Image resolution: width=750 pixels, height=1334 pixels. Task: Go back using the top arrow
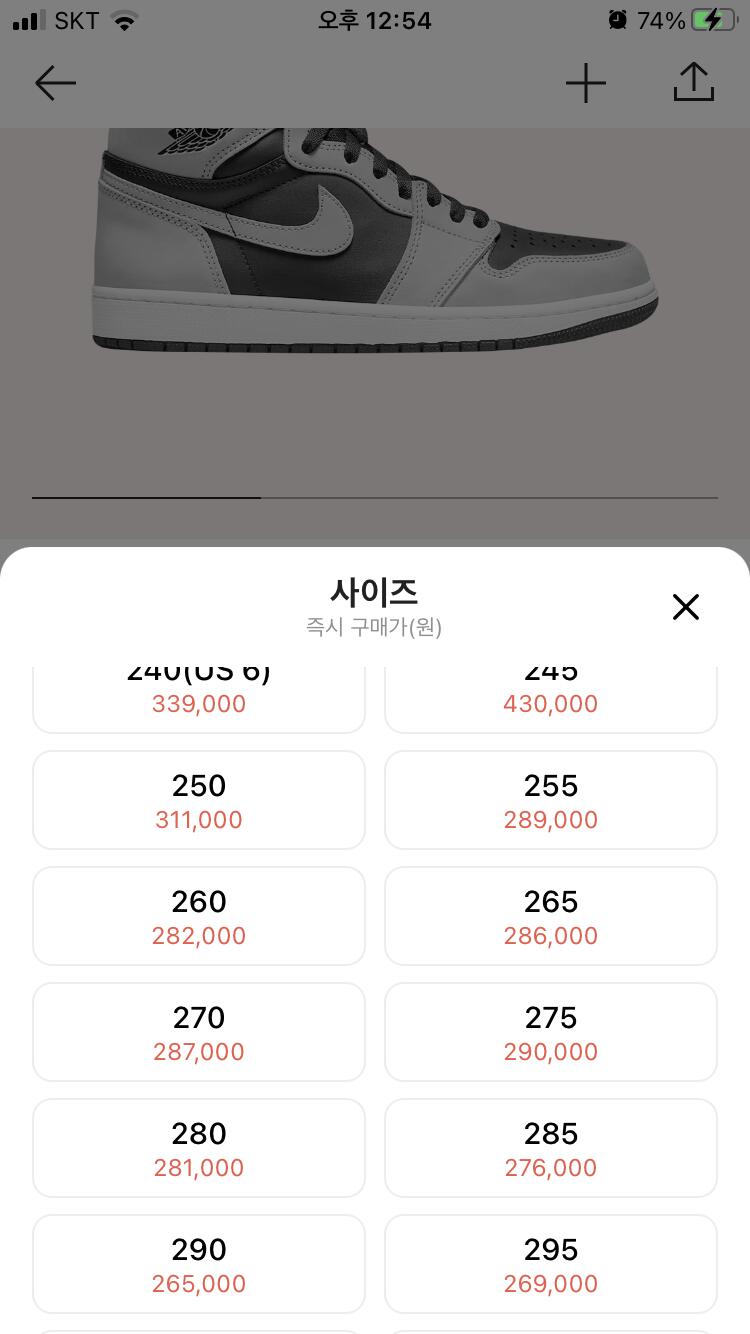click(x=55, y=83)
